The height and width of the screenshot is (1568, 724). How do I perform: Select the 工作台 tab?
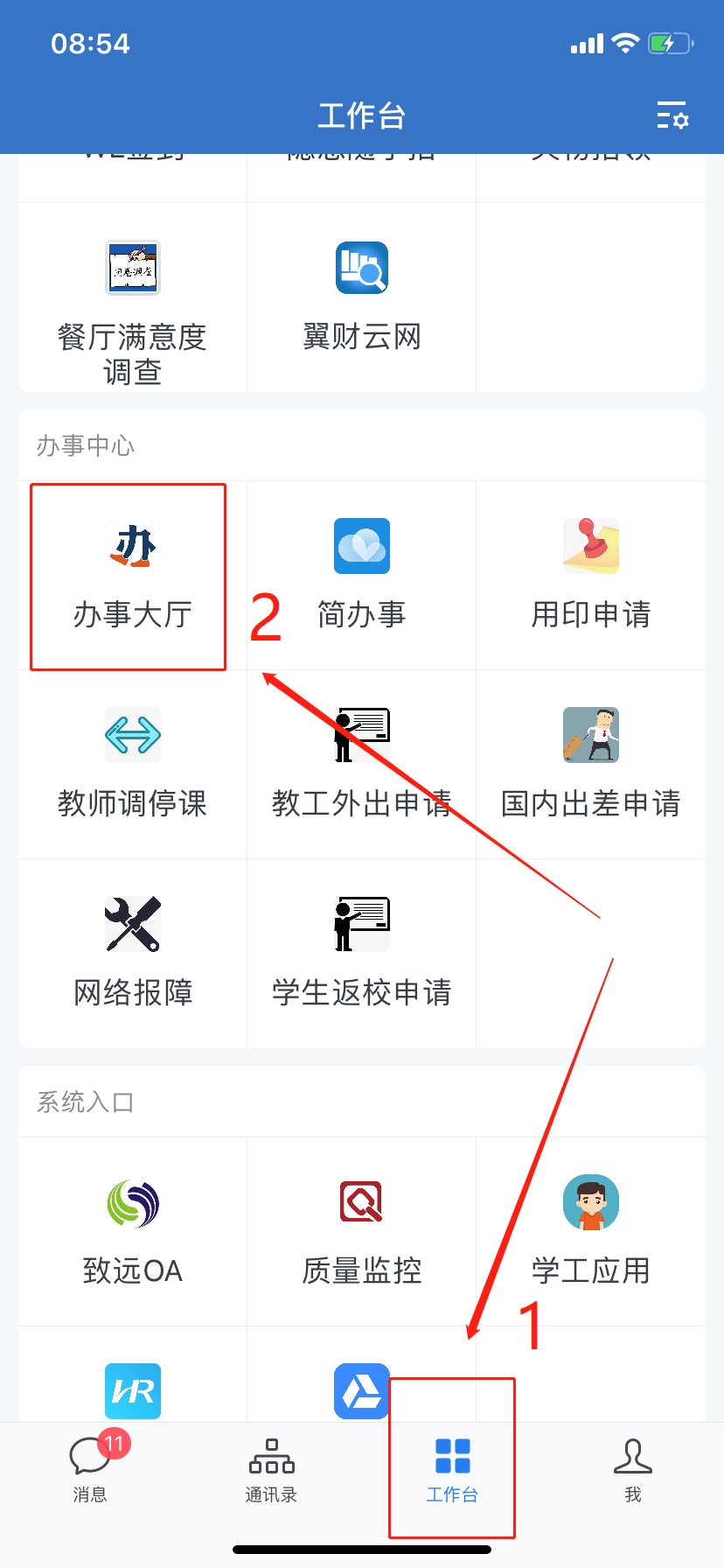point(452,1470)
